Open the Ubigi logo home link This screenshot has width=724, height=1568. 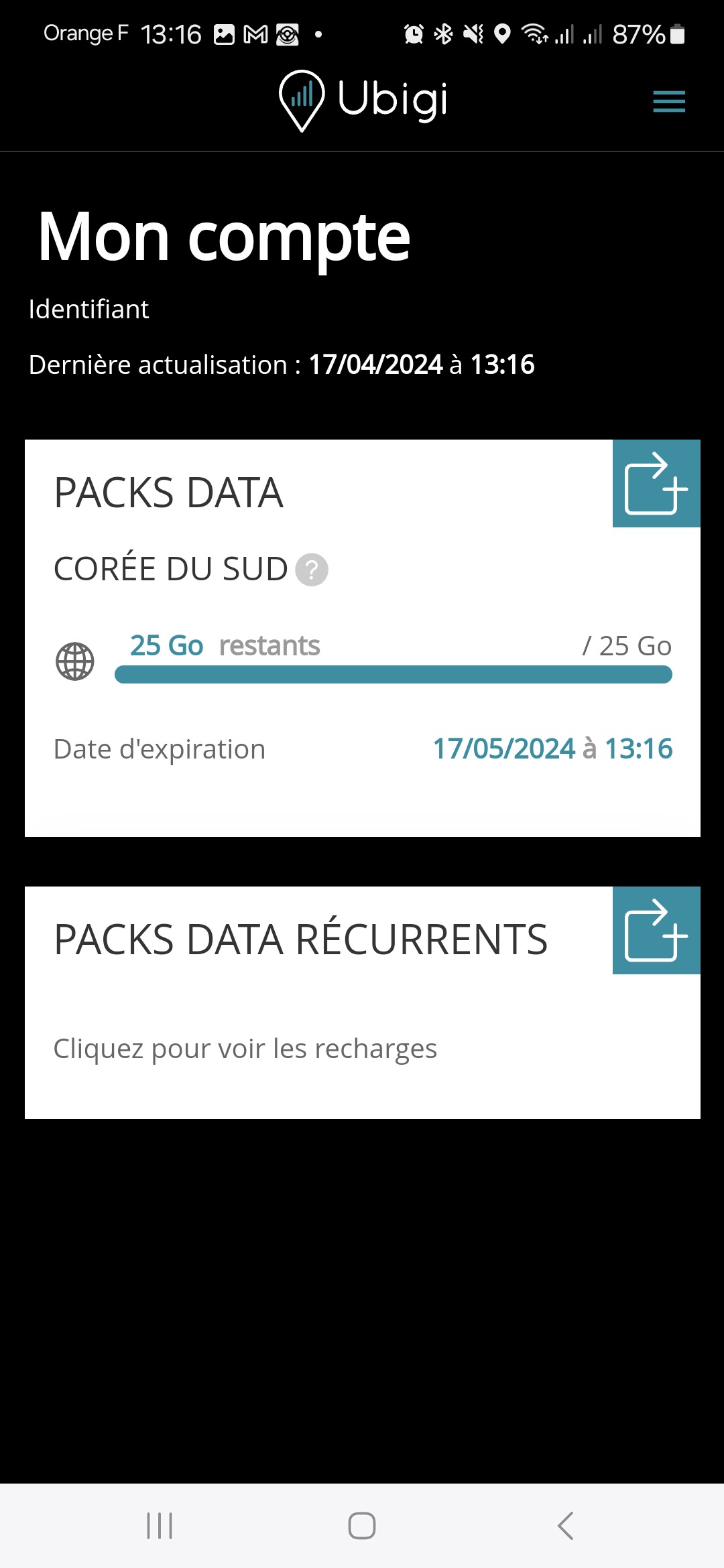pyautogui.click(x=363, y=101)
